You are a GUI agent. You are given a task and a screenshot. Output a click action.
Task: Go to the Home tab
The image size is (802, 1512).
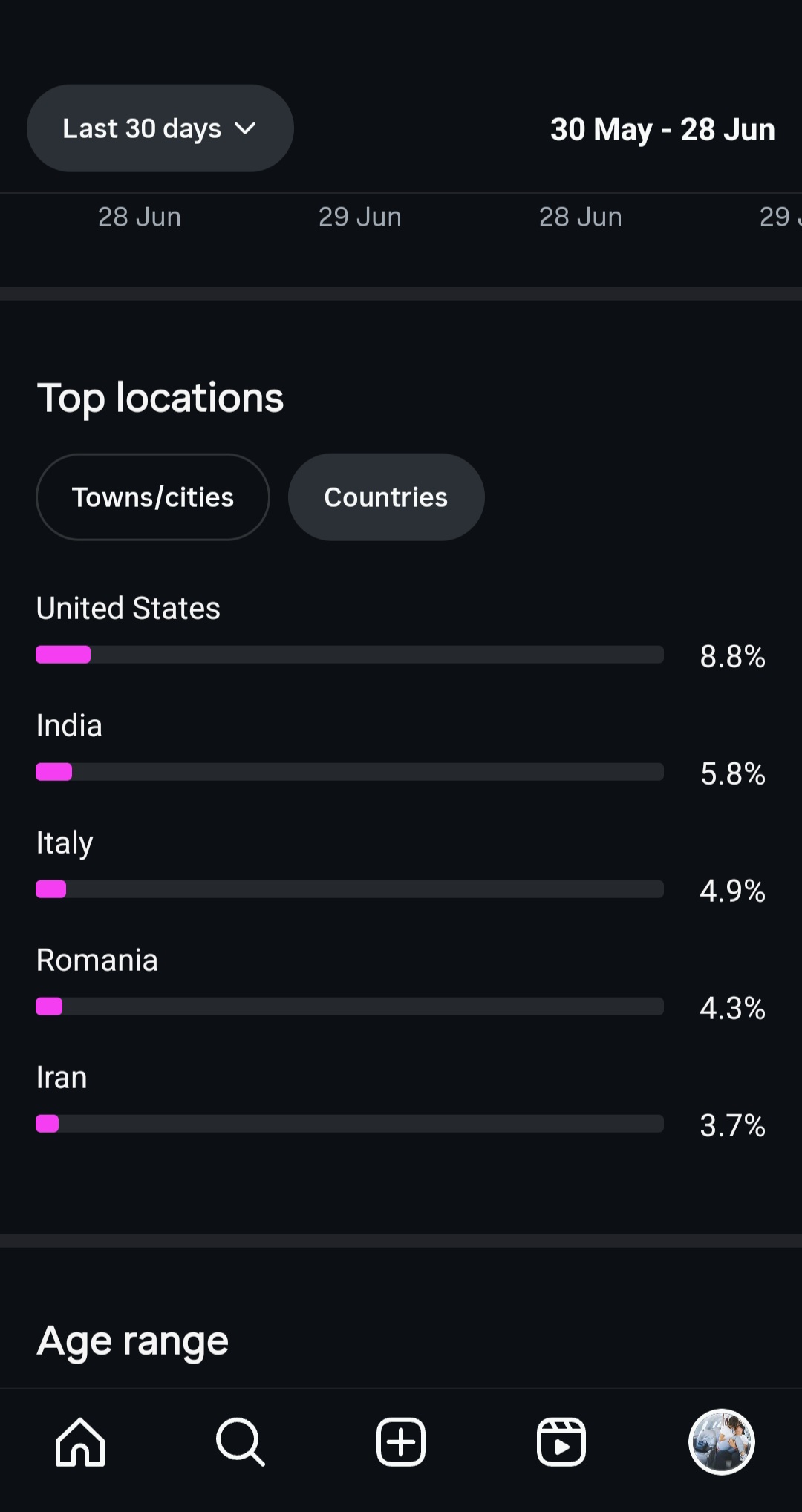coord(80,1442)
